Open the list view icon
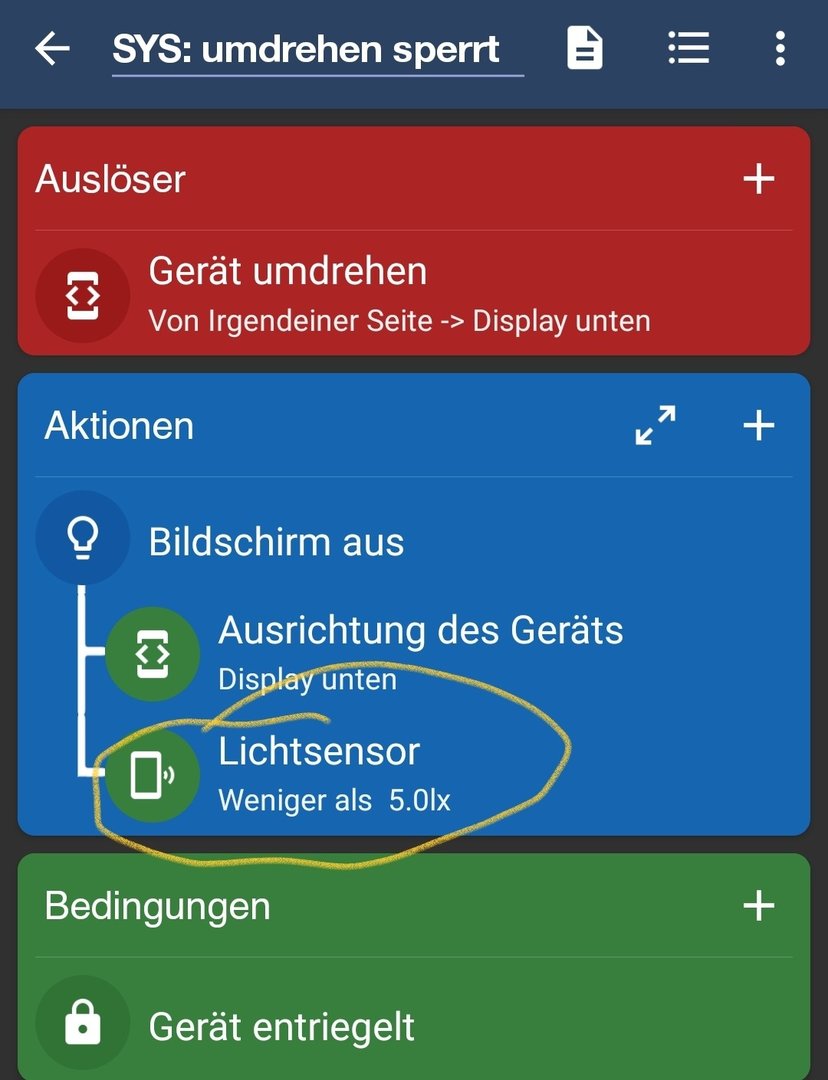This screenshot has width=828, height=1080. click(x=688, y=48)
